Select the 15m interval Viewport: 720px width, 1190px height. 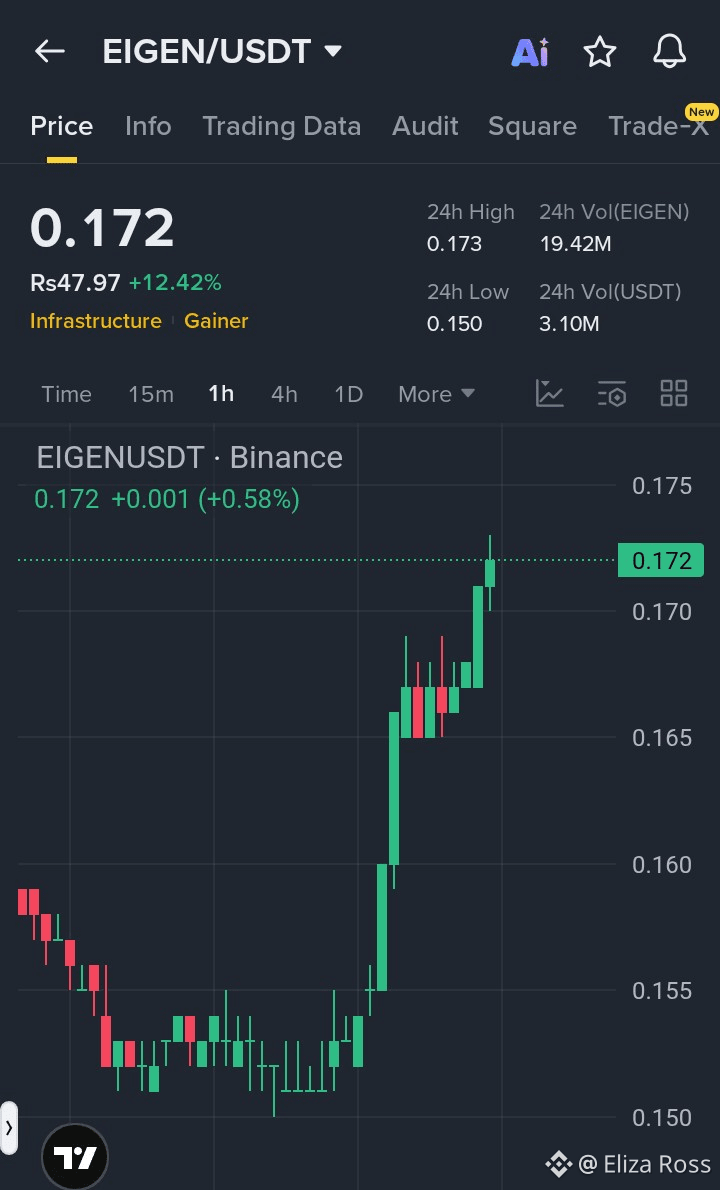point(150,394)
